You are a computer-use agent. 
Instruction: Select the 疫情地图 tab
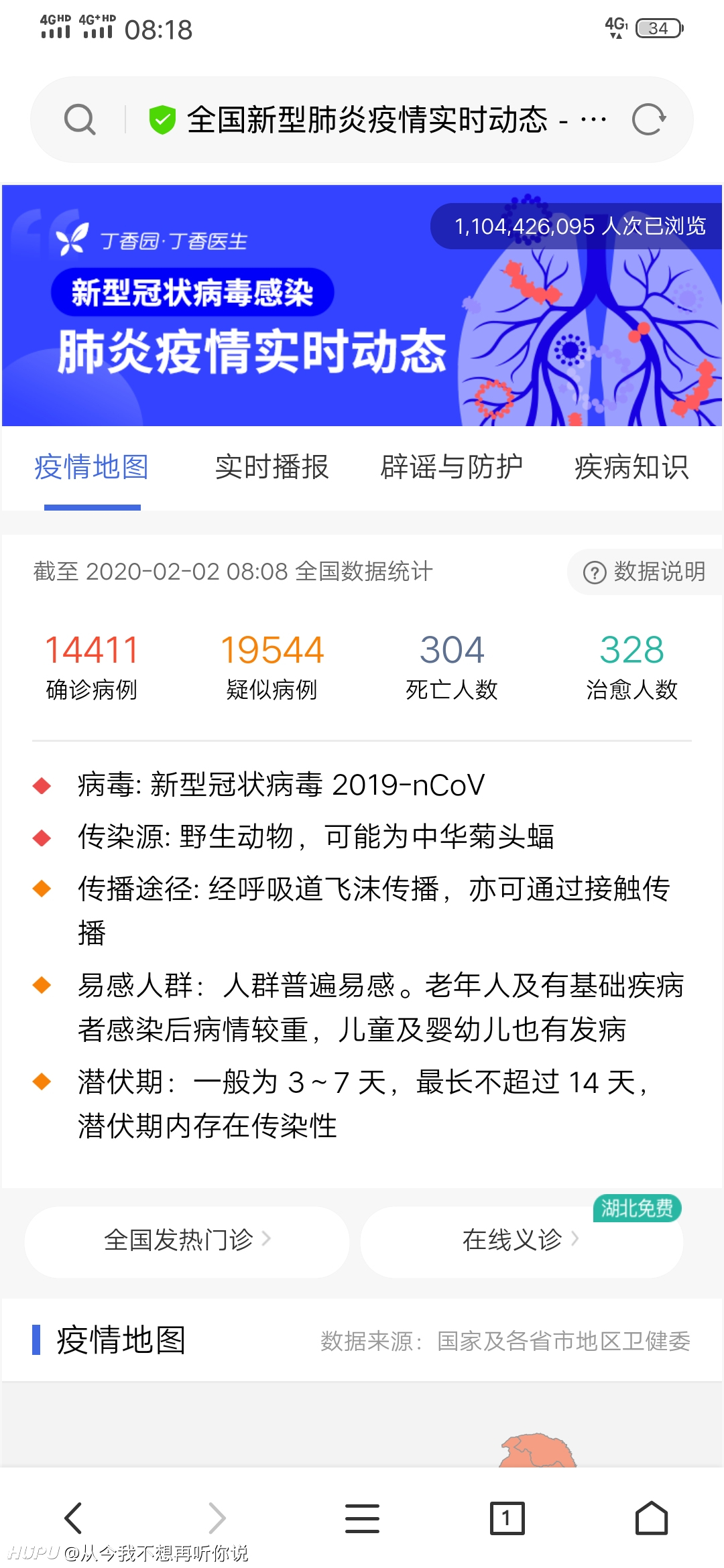click(91, 467)
